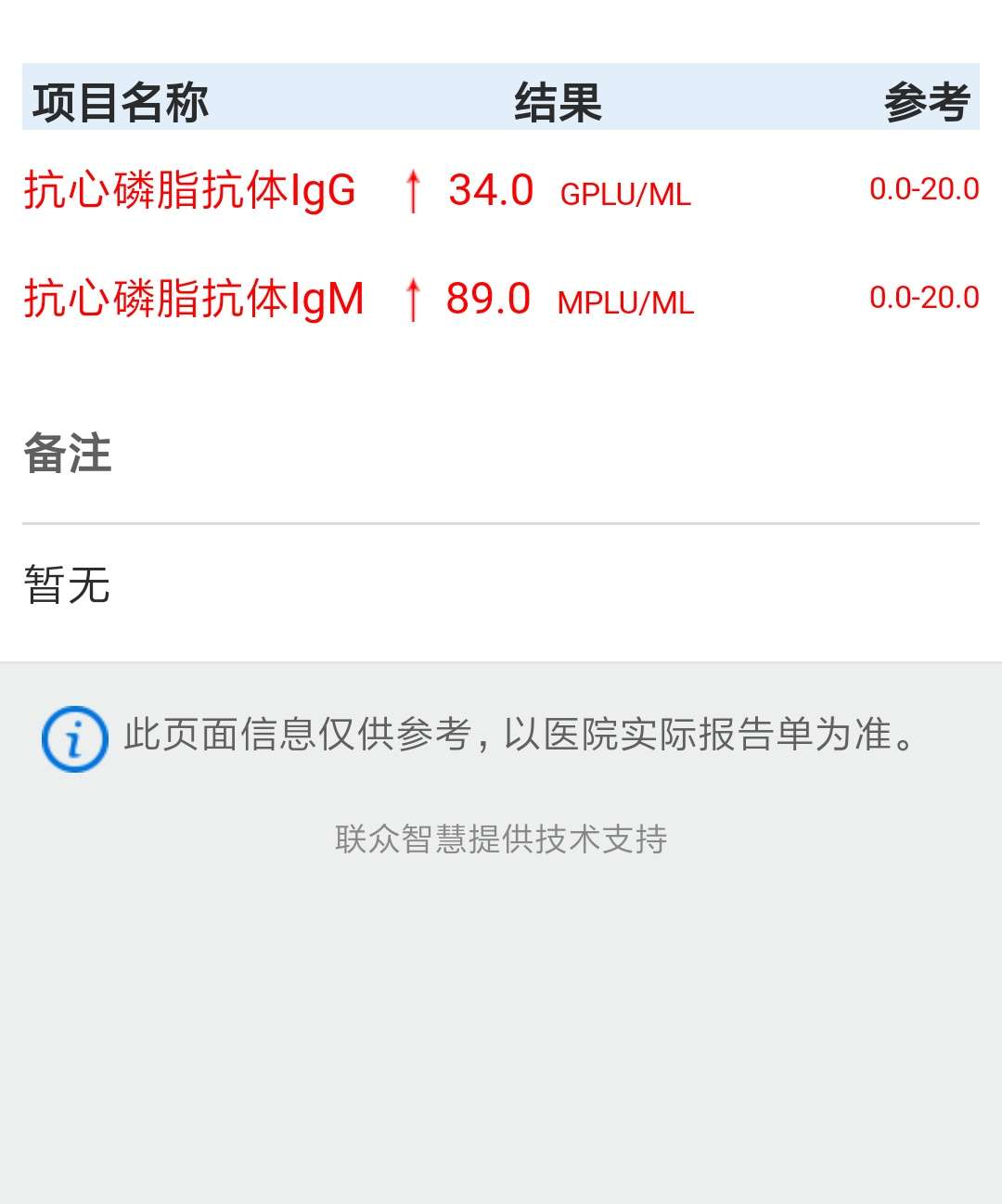Click the GPLU/ML unit label
This screenshot has width=1002, height=1204.
(626, 196)
